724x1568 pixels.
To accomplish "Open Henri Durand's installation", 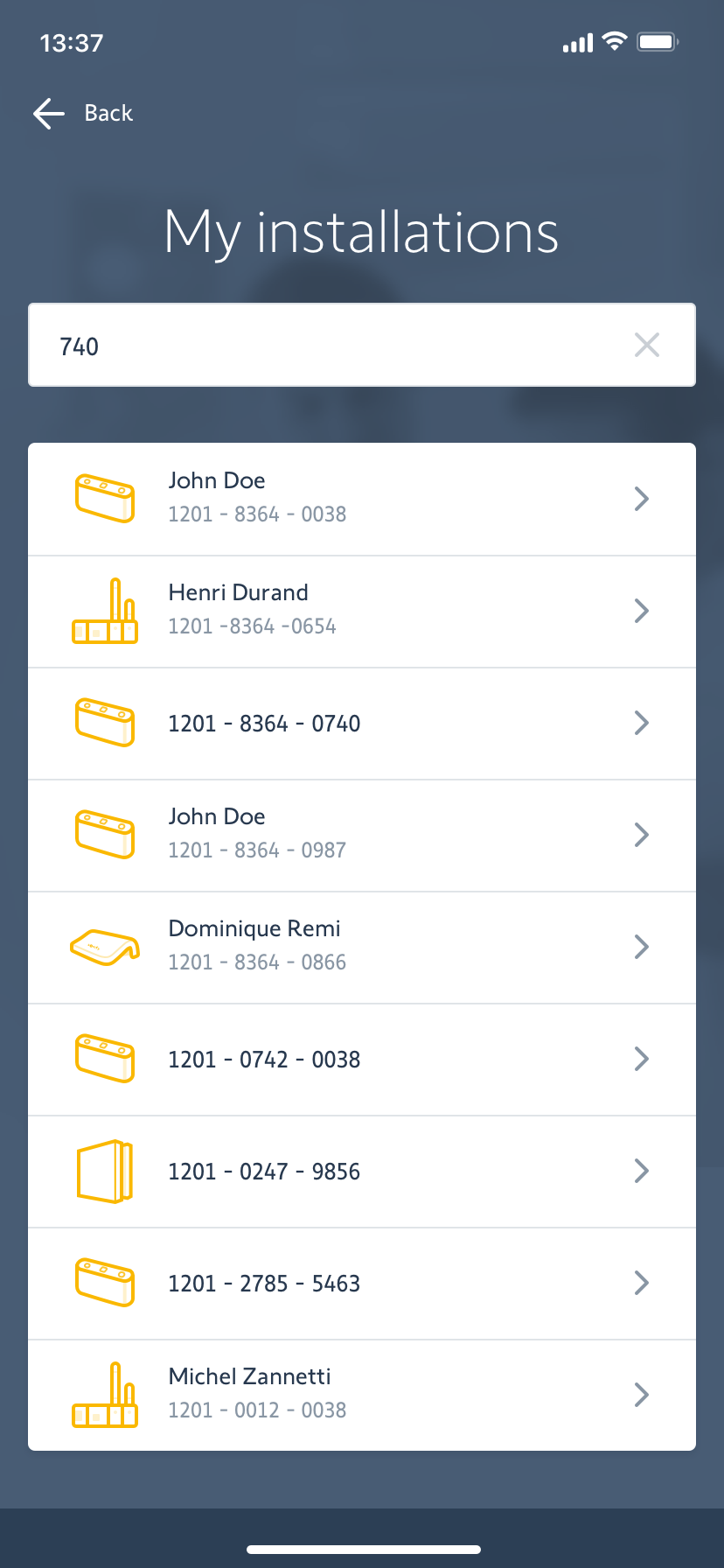I will click(361, 611).
